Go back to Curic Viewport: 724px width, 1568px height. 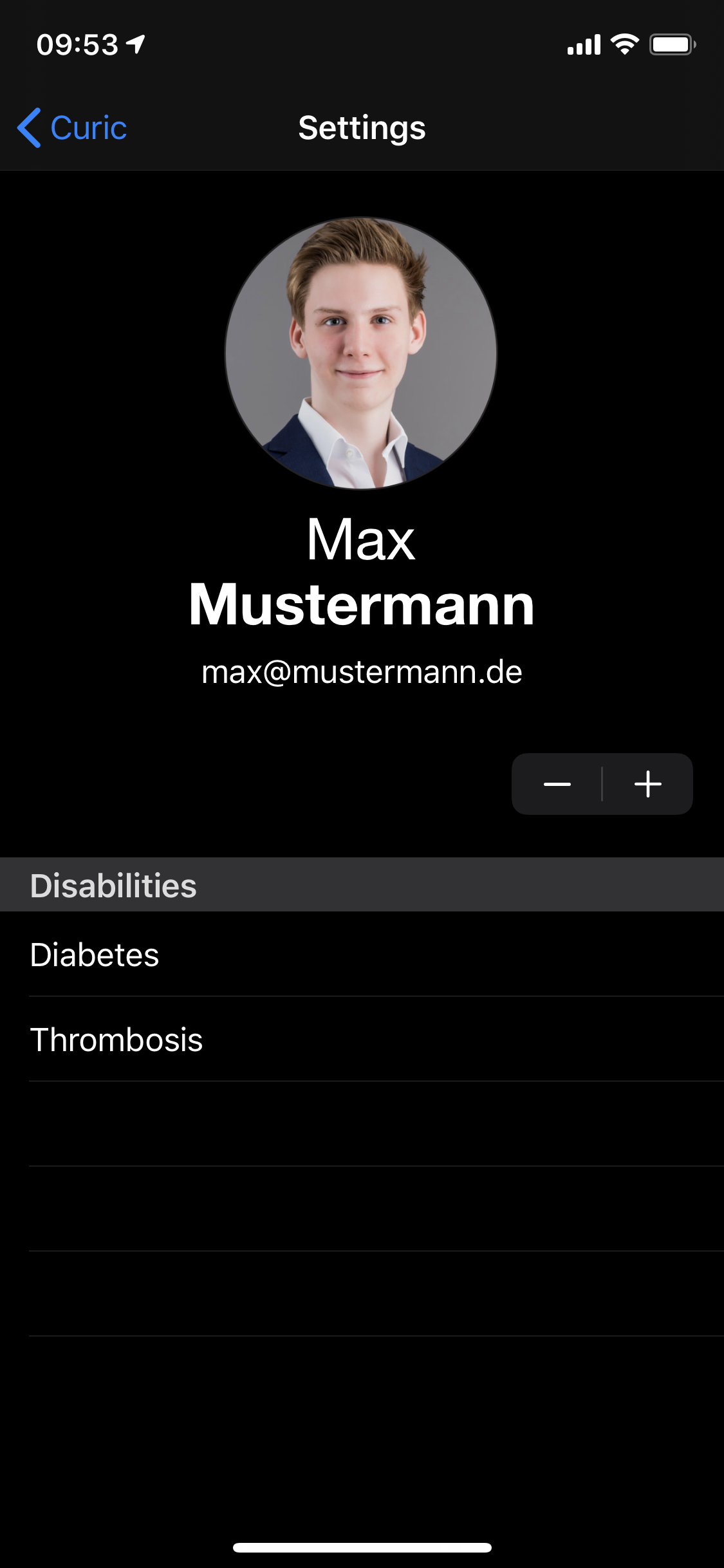[72, 127]
